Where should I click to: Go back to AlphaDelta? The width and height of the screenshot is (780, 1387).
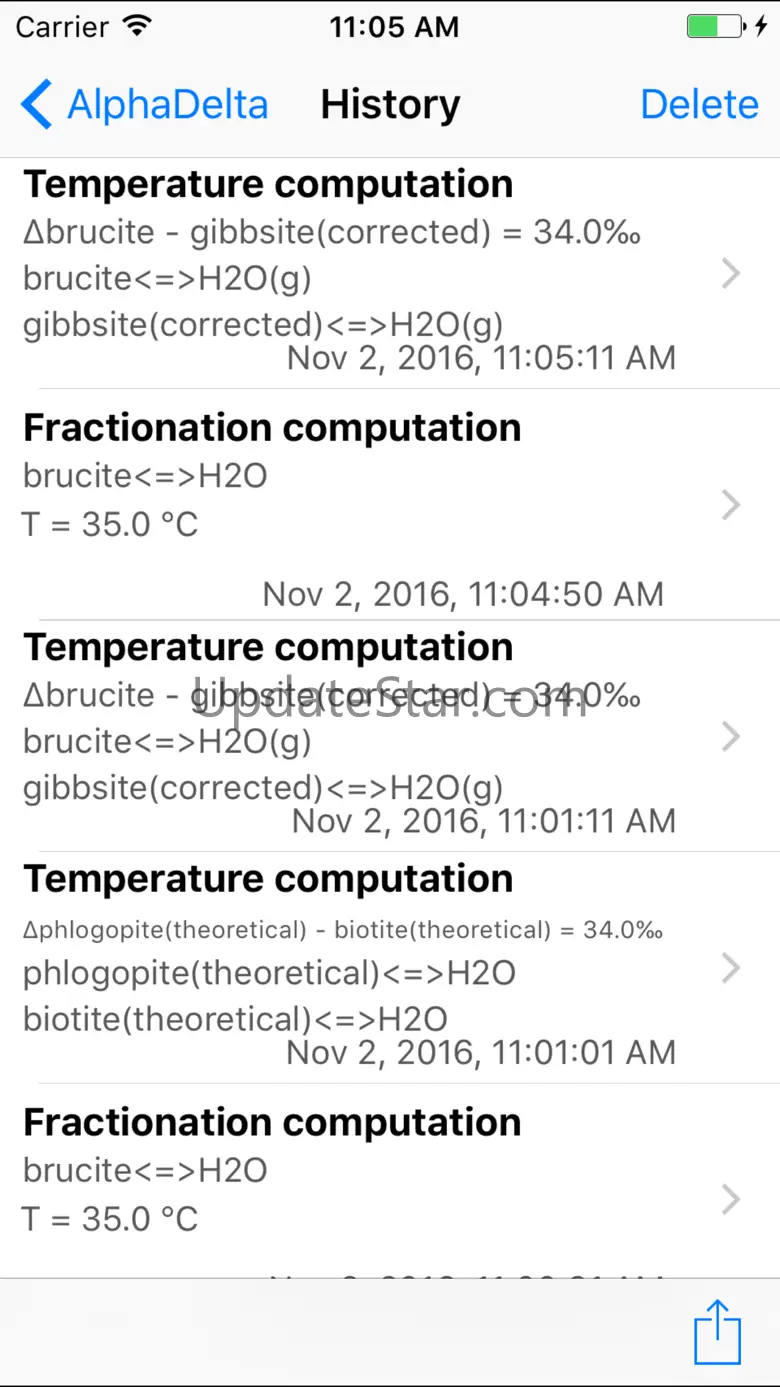(x=145, y=105)
